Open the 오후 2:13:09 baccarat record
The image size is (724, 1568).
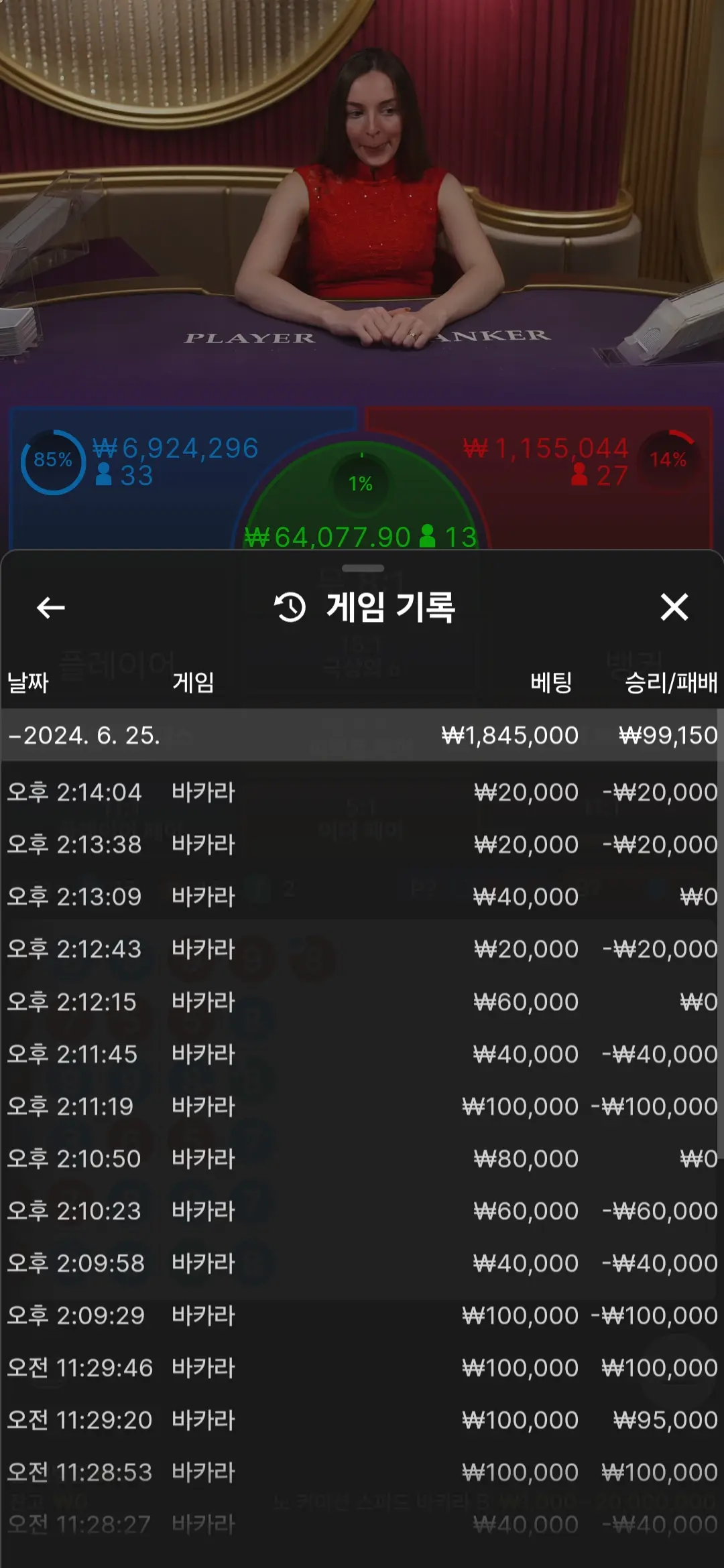pyautogui.click(x=361, y=897)
